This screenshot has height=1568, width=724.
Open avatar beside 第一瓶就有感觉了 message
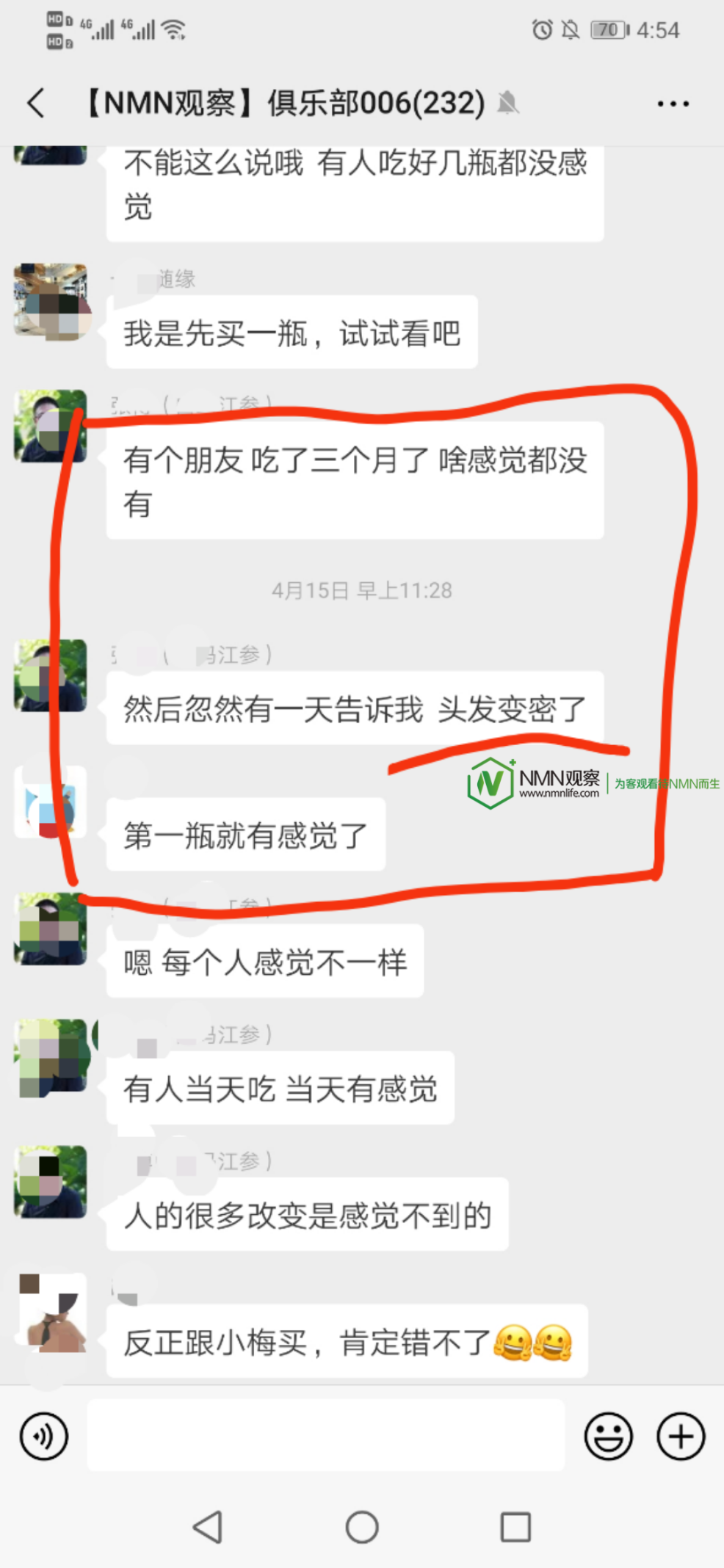click(x=51, y=802)
